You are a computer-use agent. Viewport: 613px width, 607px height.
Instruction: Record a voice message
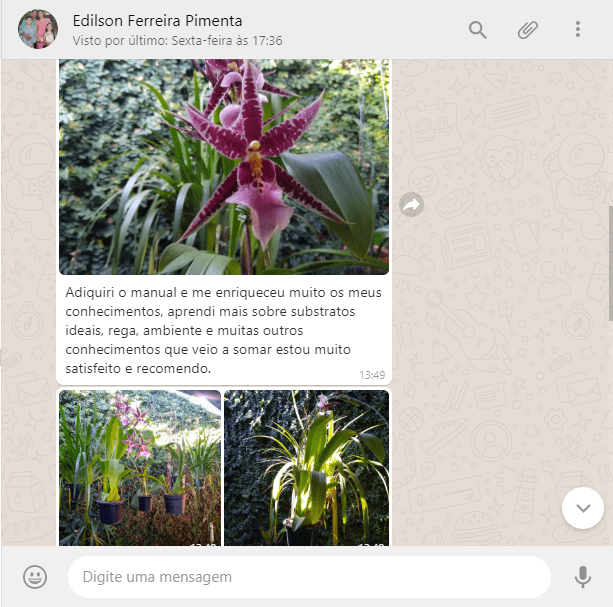click(582, 577)
